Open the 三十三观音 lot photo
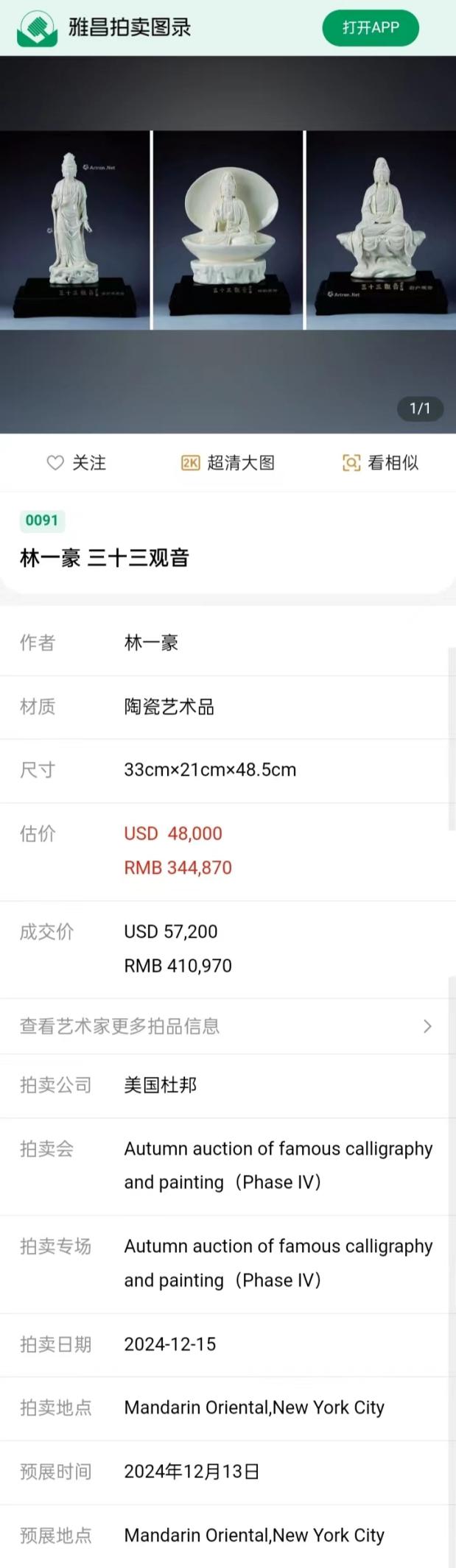 228,230
